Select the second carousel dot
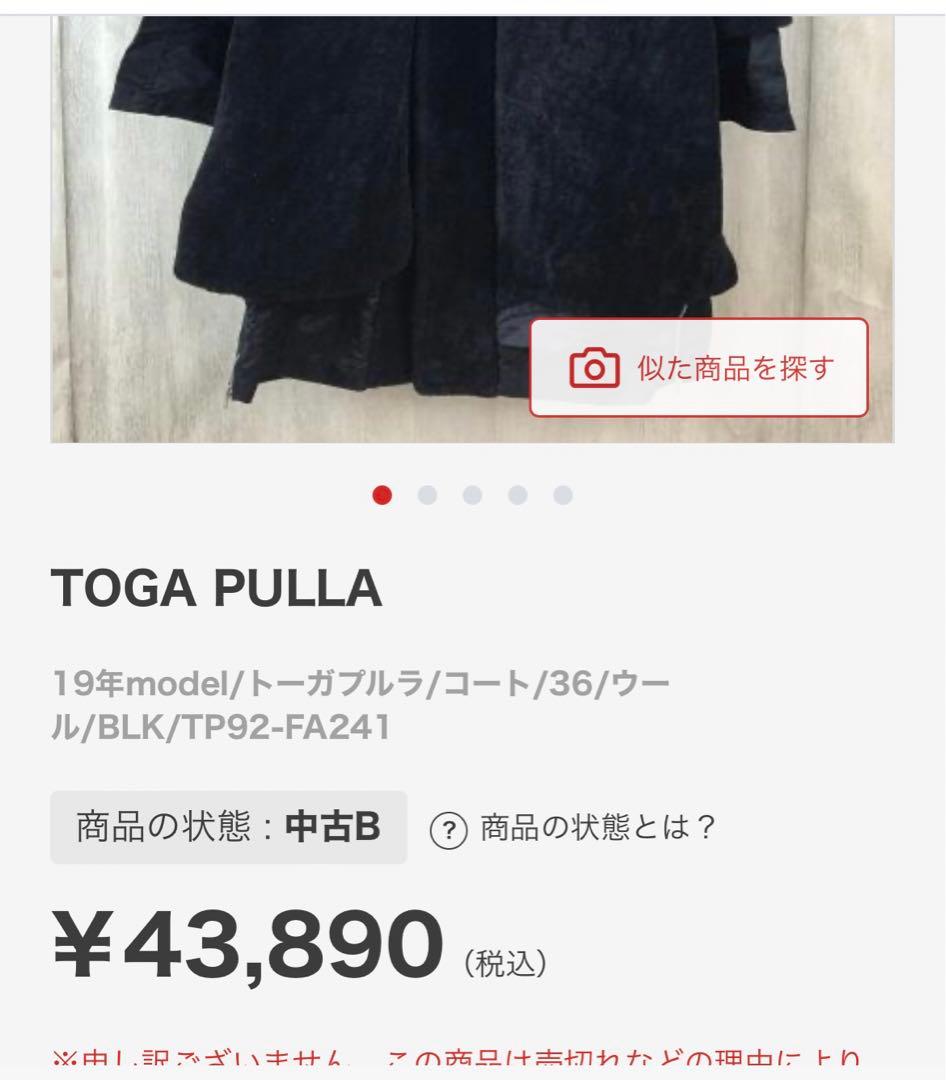Image resolution: width=946 pixels, height=1080 pixels. pos(427,493)
